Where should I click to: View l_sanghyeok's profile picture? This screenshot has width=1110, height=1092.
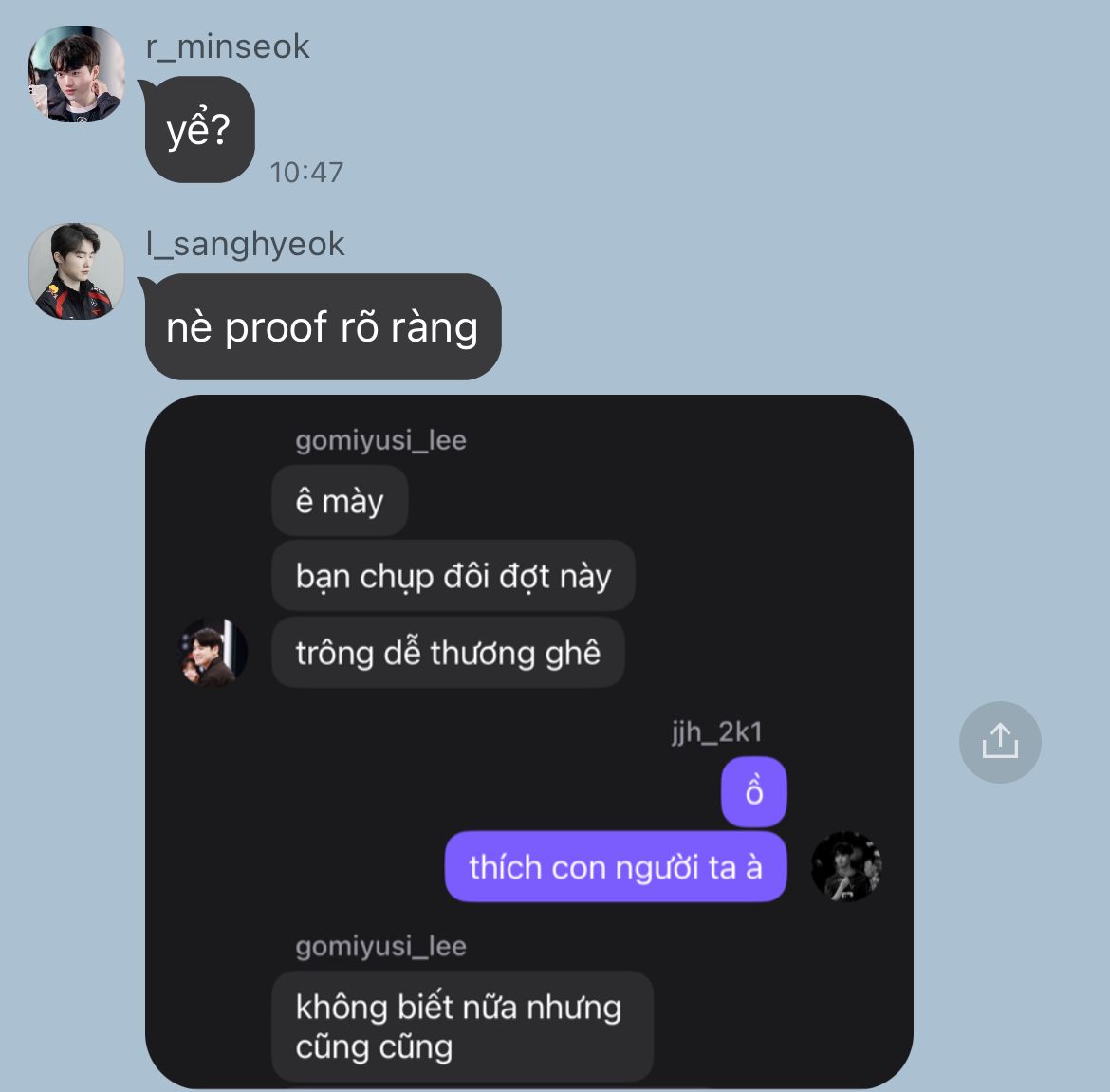[76, 271]
